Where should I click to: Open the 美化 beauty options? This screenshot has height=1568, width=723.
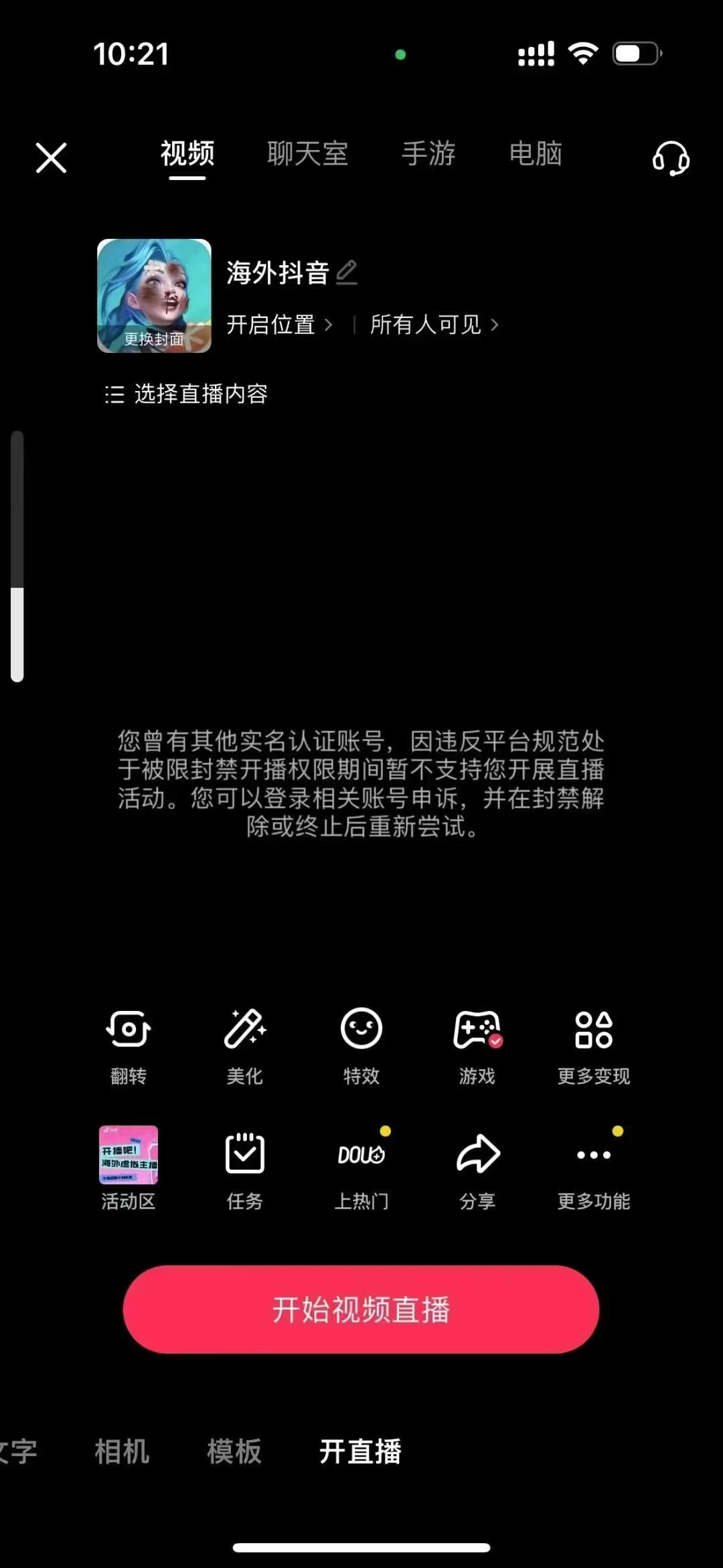pos(244,1045)
